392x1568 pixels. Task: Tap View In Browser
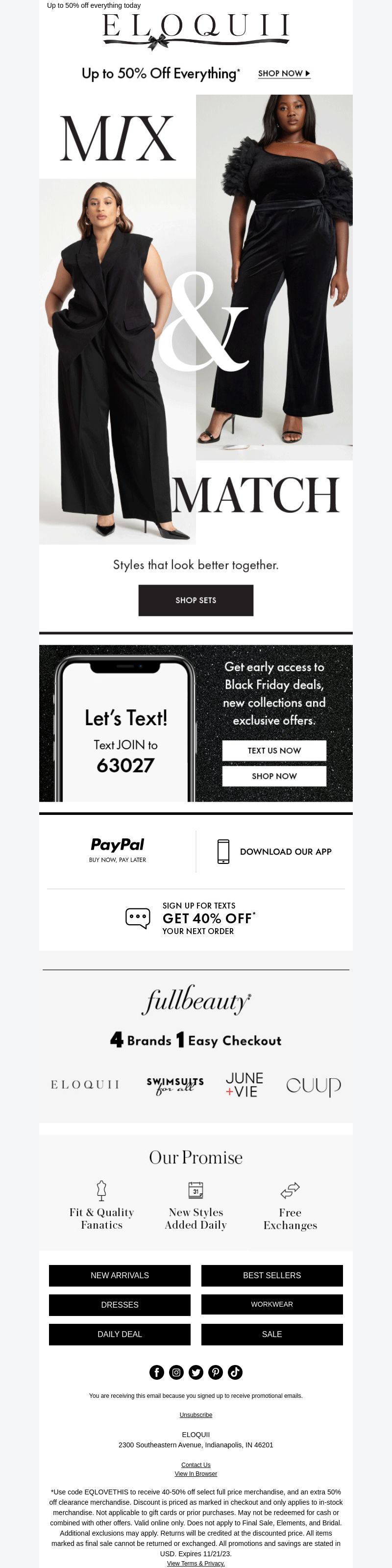point(196,1473)
